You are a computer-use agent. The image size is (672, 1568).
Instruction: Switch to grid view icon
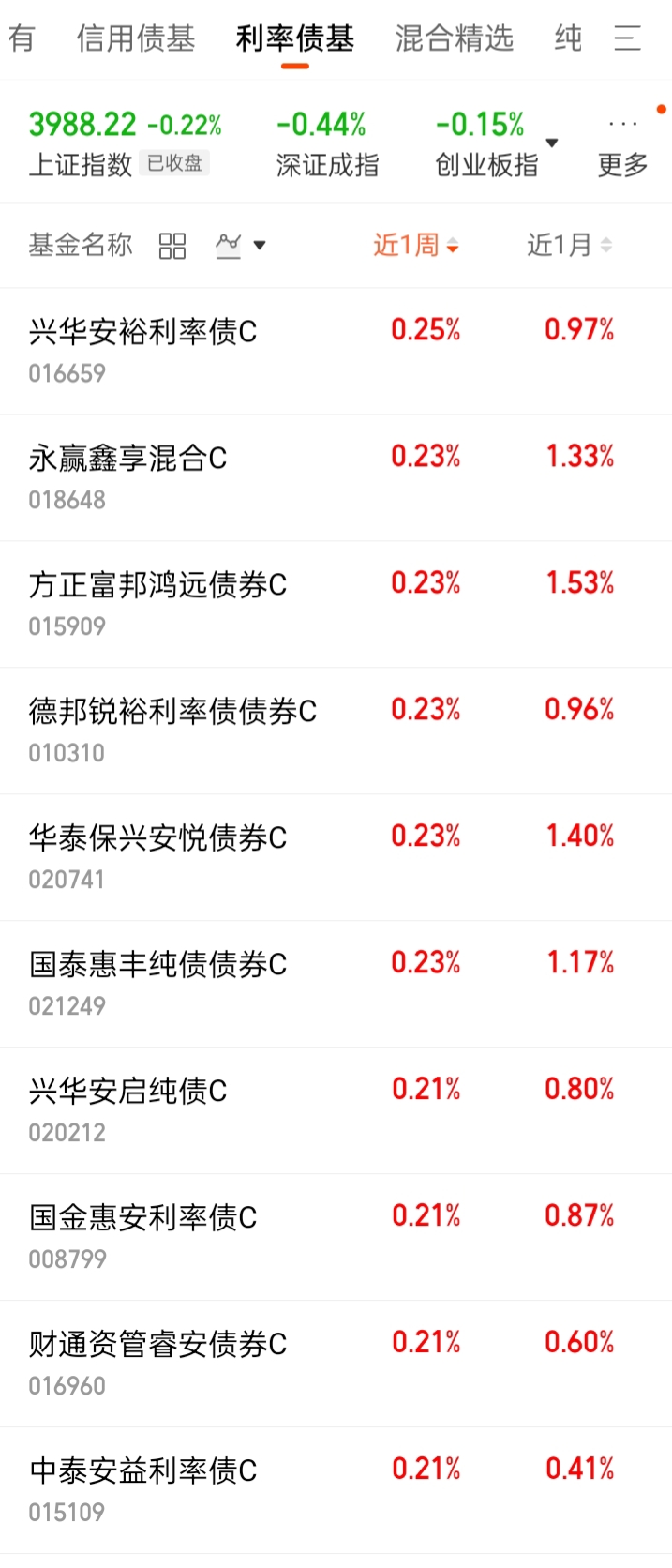(x=172, y=246)
